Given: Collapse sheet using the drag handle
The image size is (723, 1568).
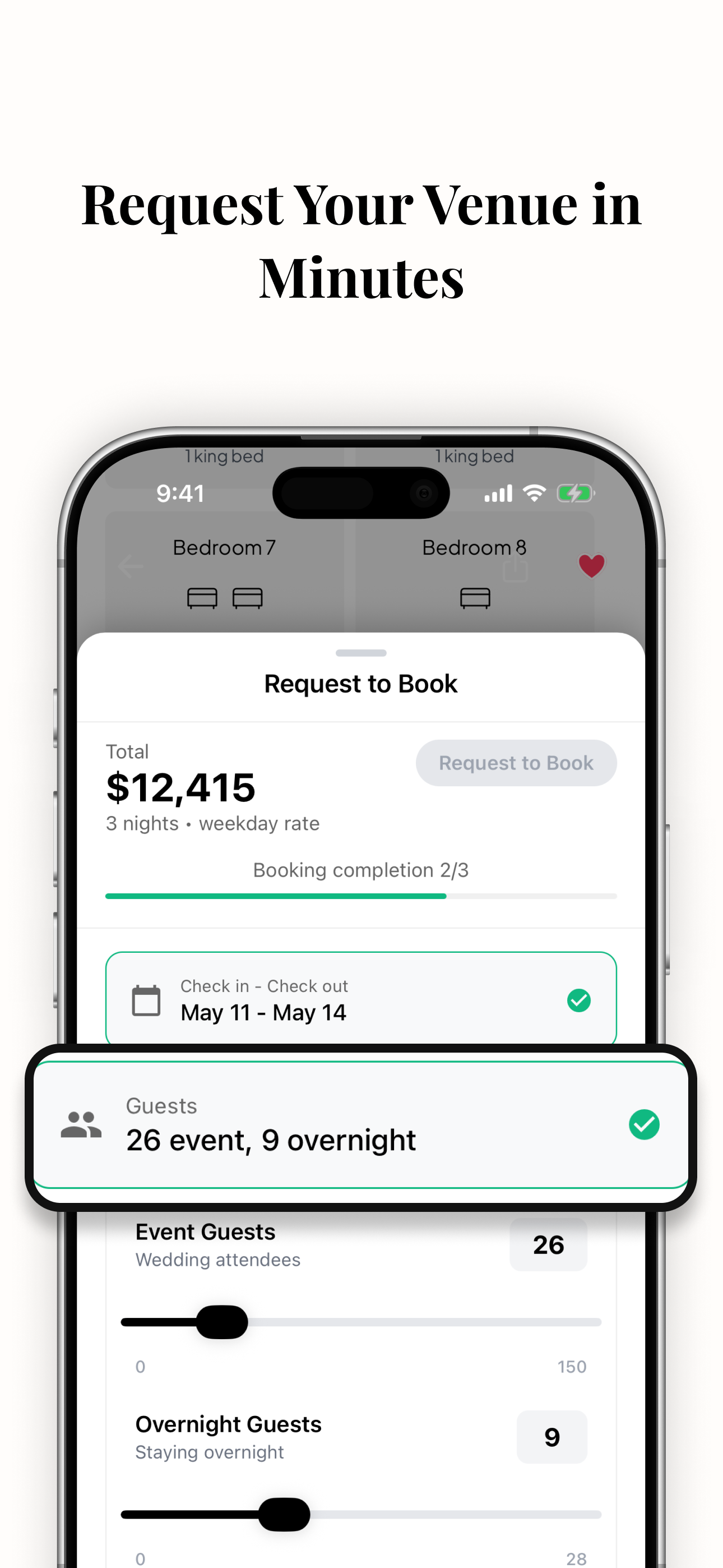Looking at the screenshot, I should (361, 653).
